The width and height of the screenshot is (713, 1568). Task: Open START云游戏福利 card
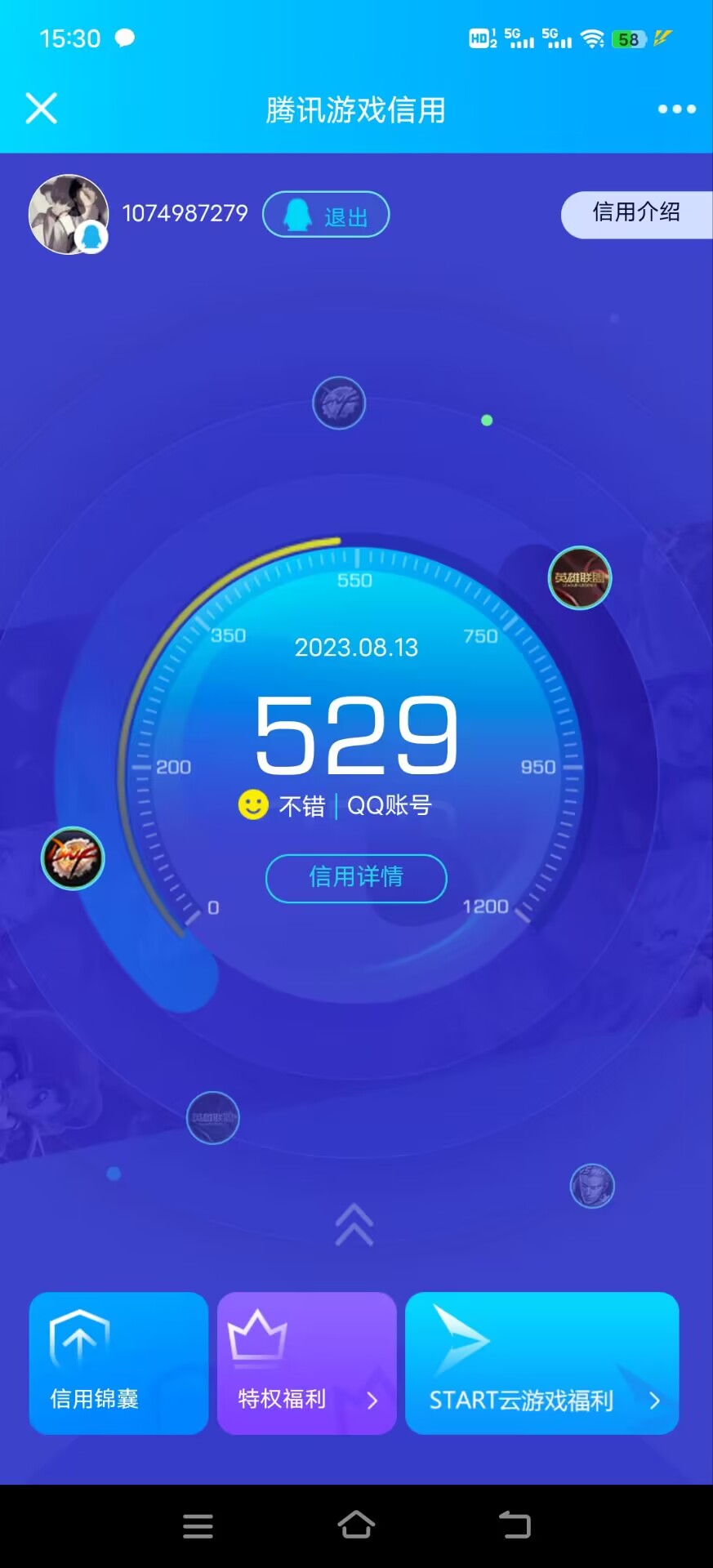tap(541, 1362)
